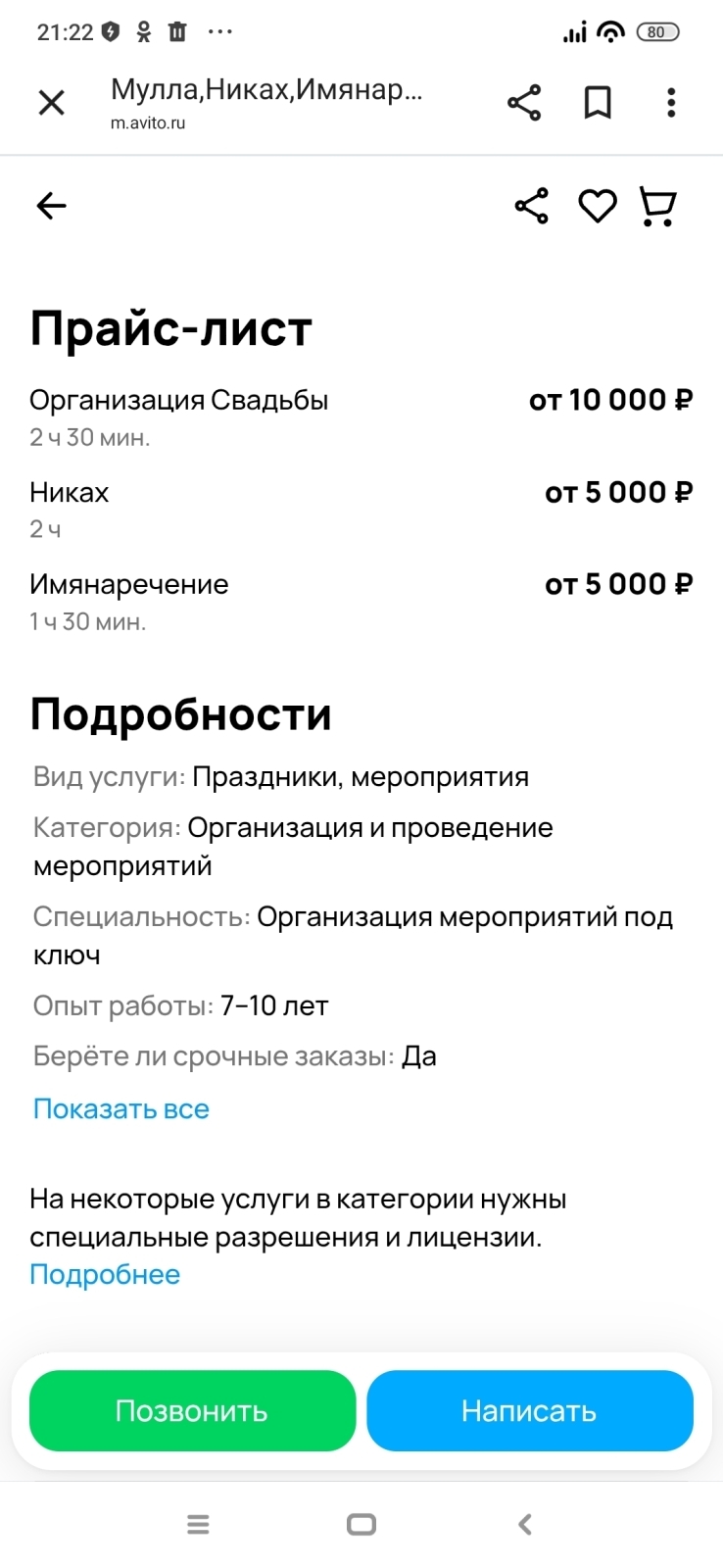This screenshot has width=723, height=1568.
Task: Go back using the Avito back arrow
Action: coord(51,206)
